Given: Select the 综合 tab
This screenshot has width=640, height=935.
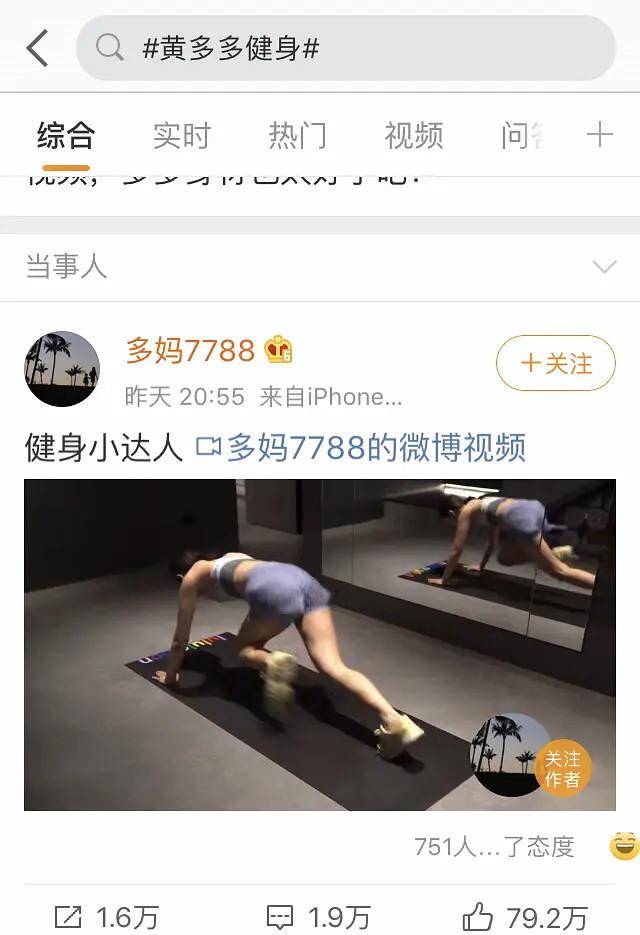Looking at the screenshot, I should pyautogui.click(x=66, y=135).
